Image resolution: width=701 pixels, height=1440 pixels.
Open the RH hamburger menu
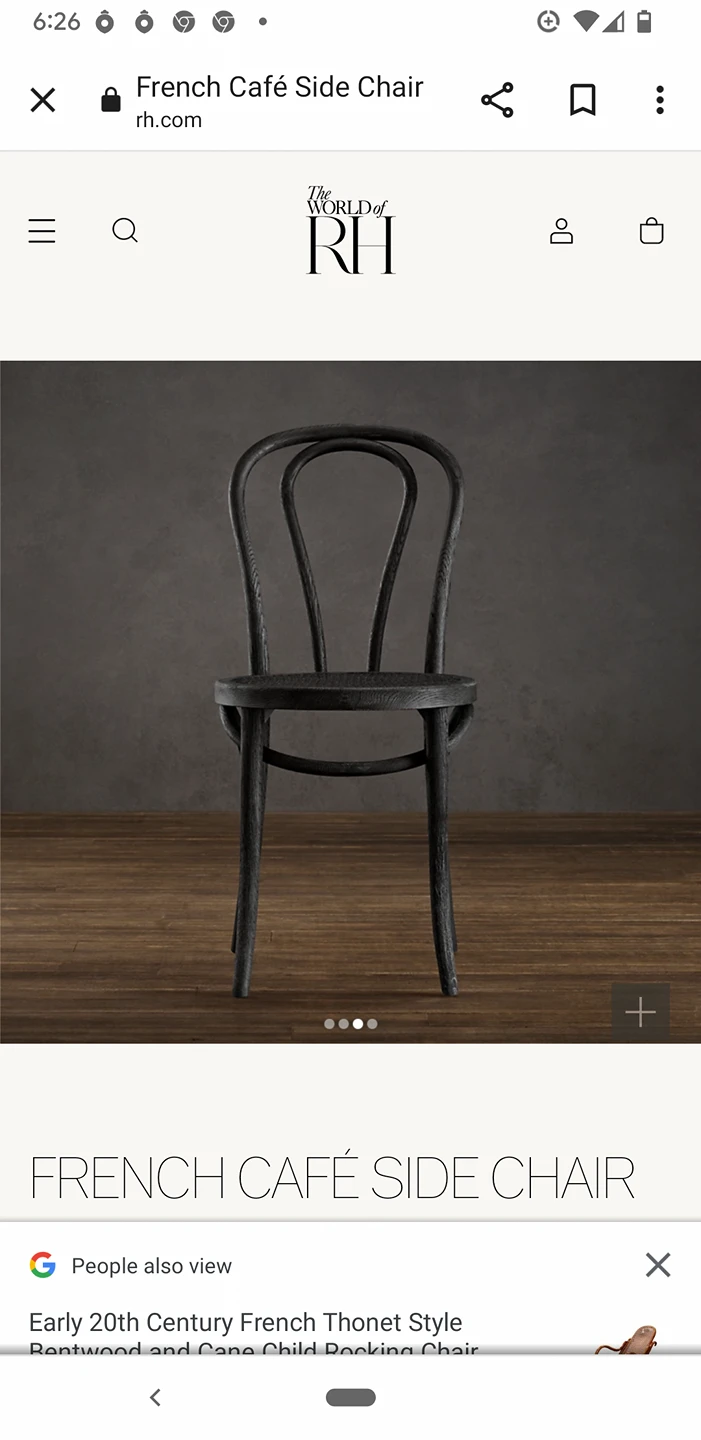[42, 231]
